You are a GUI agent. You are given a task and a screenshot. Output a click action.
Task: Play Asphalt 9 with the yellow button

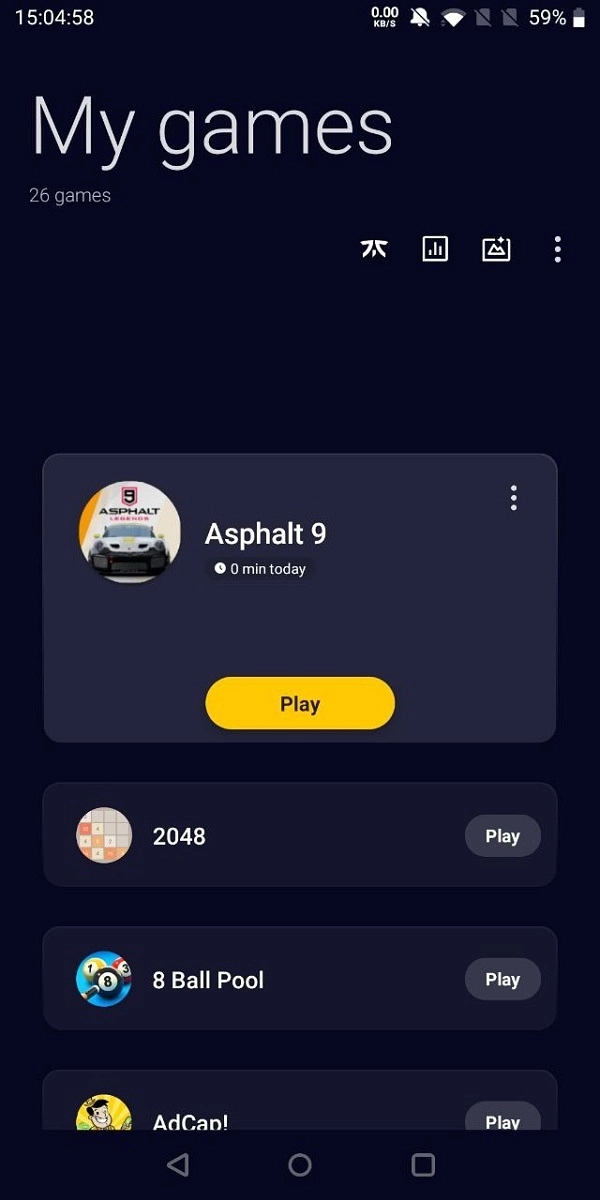pos(300,703)
